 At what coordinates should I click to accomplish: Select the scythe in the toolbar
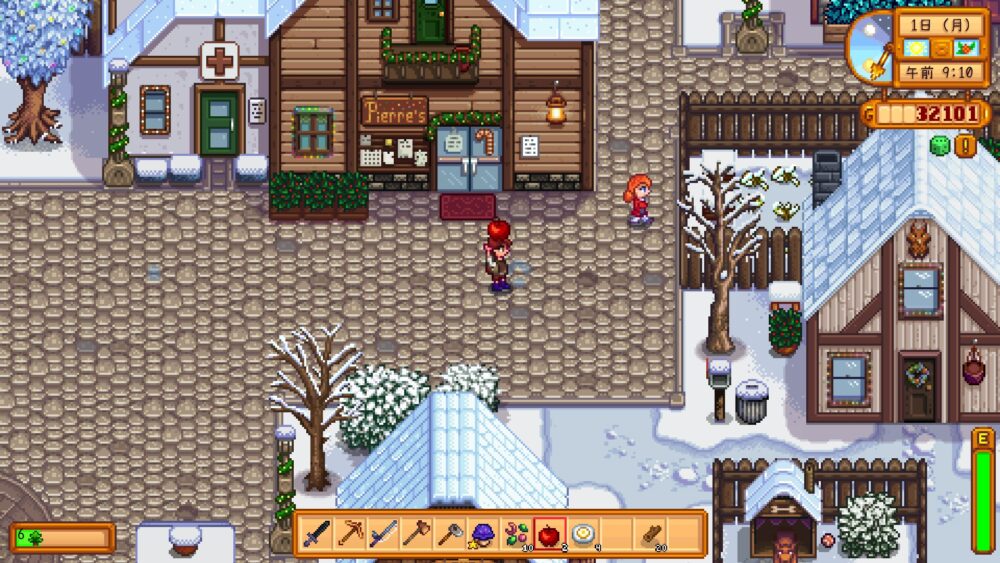click(383, 535)
